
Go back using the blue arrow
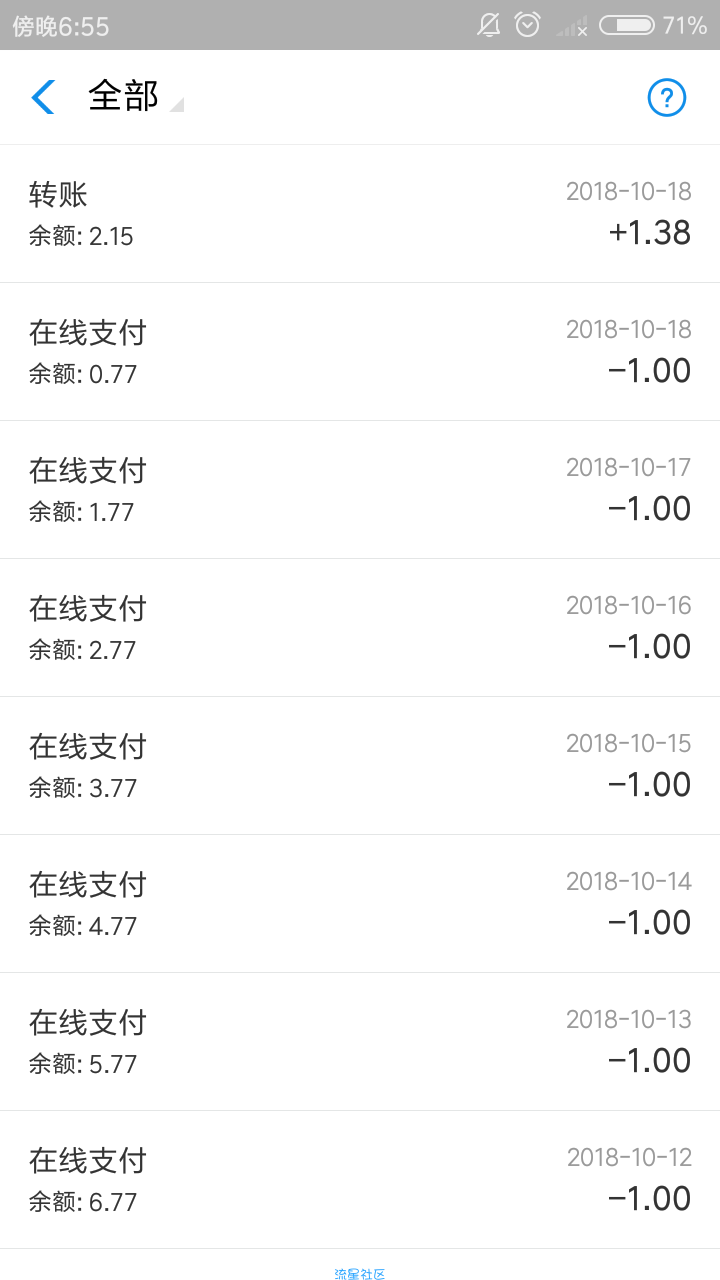43,97
